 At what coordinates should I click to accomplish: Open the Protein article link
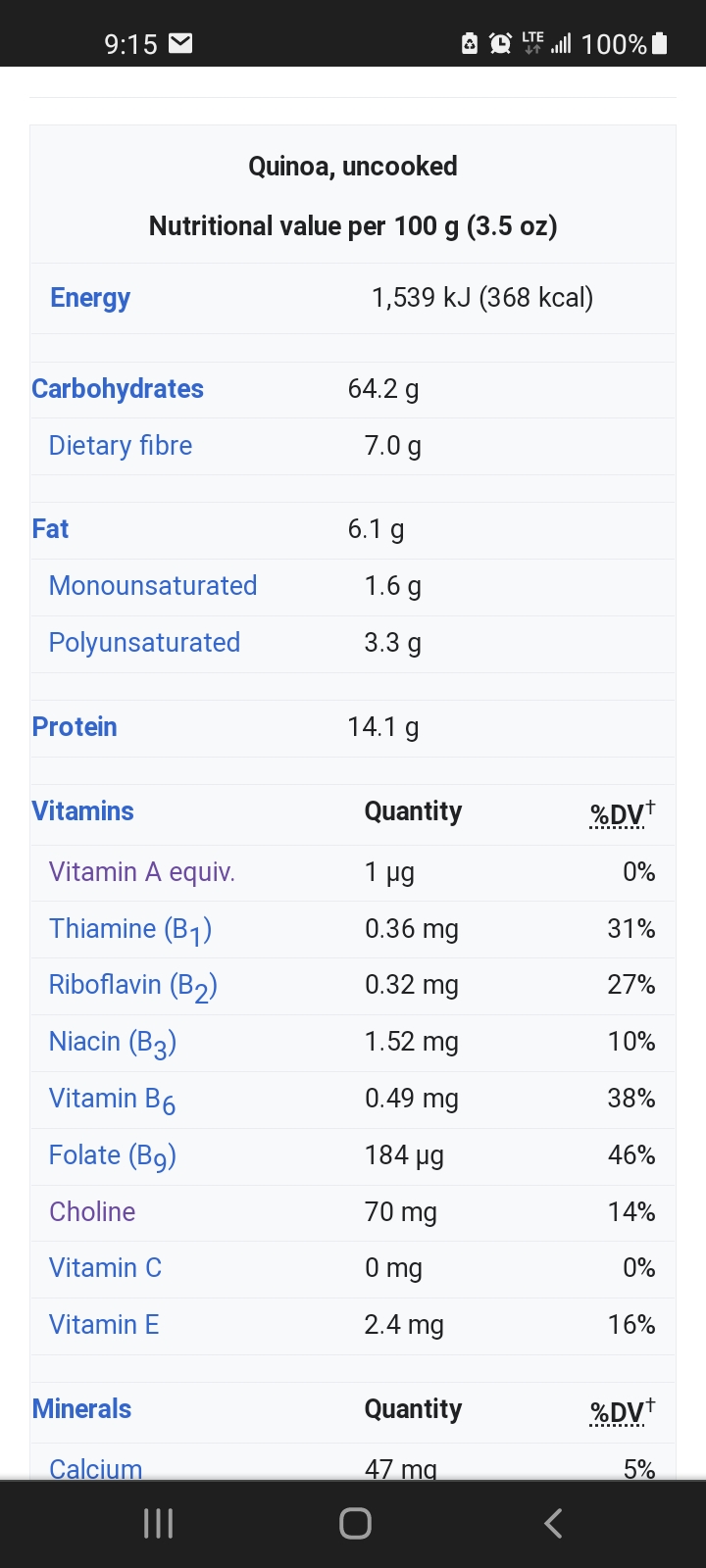click(75, 727)
